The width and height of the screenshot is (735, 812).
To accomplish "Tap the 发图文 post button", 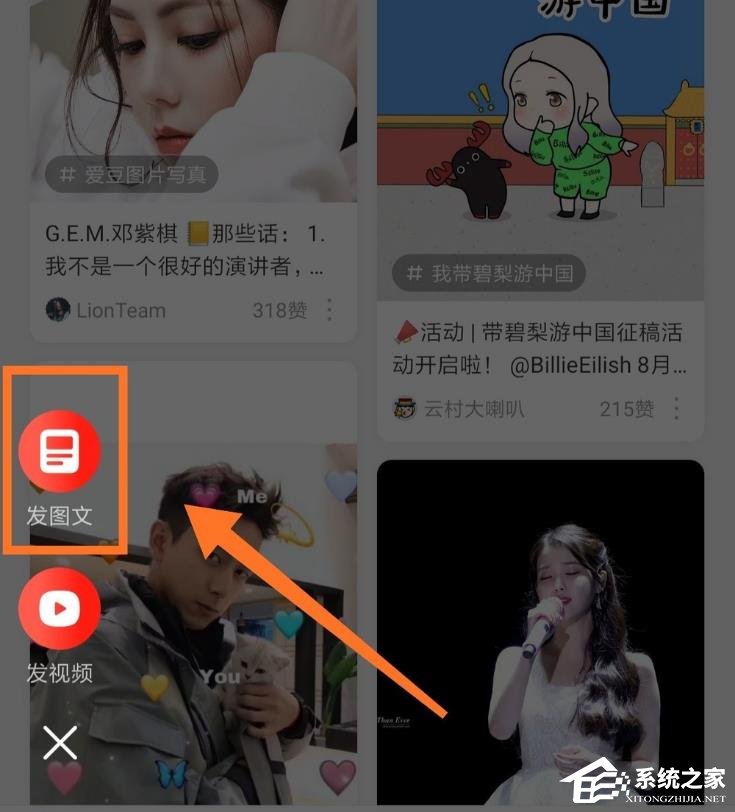I will pyautogui.click(x=60, y=455).
